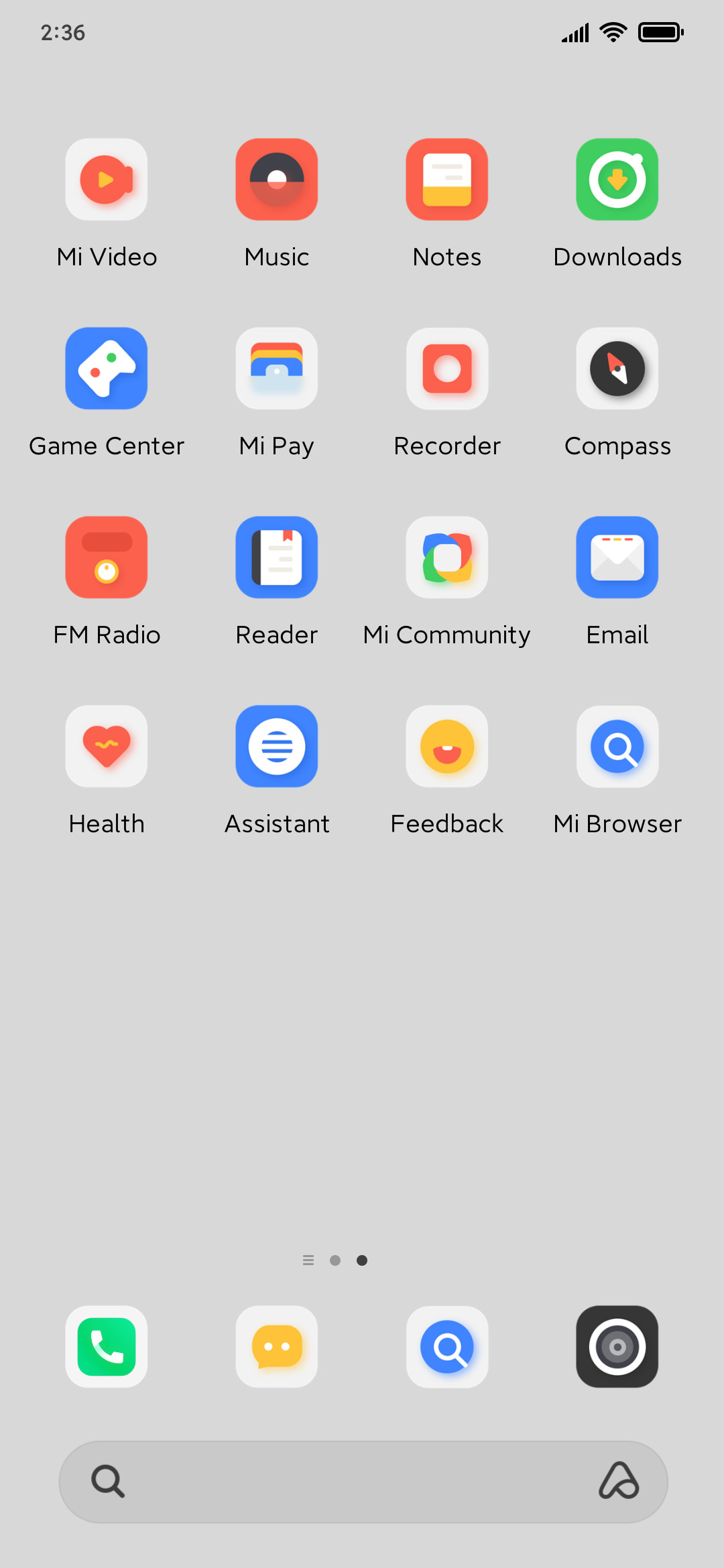Launch Game Center

coord(107,369)
